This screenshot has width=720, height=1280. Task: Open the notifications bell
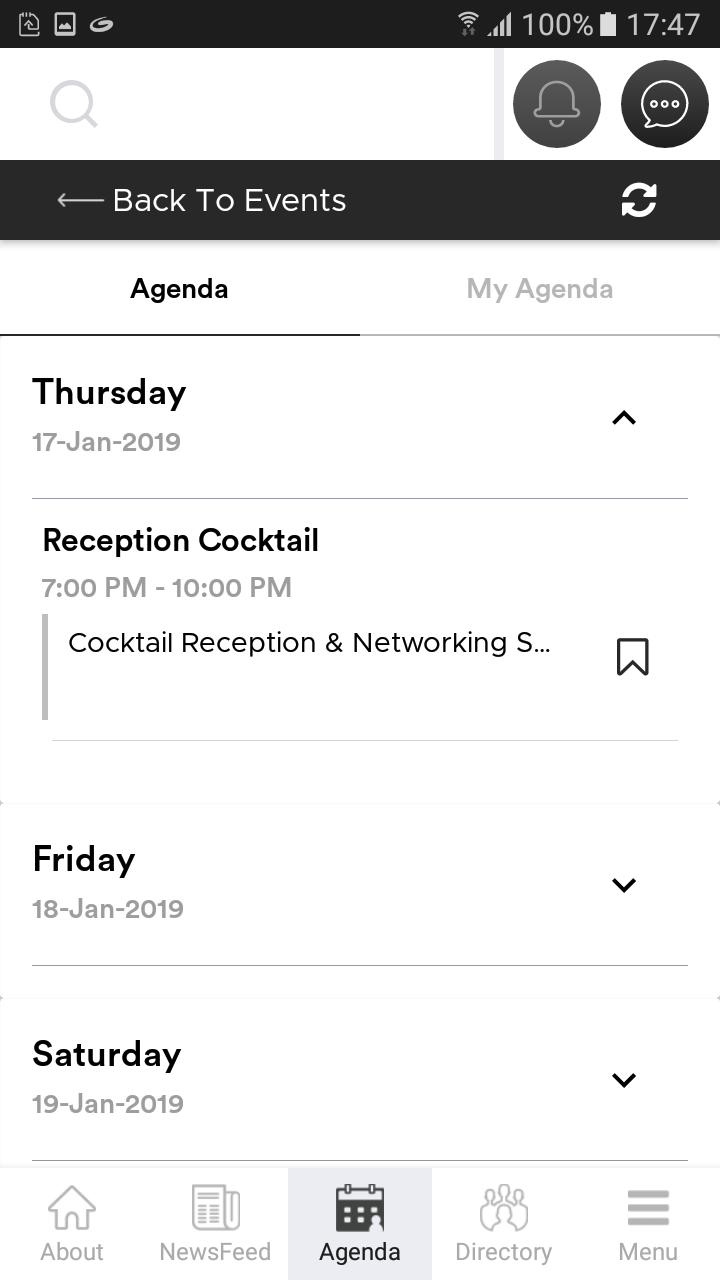click(557, 104)
